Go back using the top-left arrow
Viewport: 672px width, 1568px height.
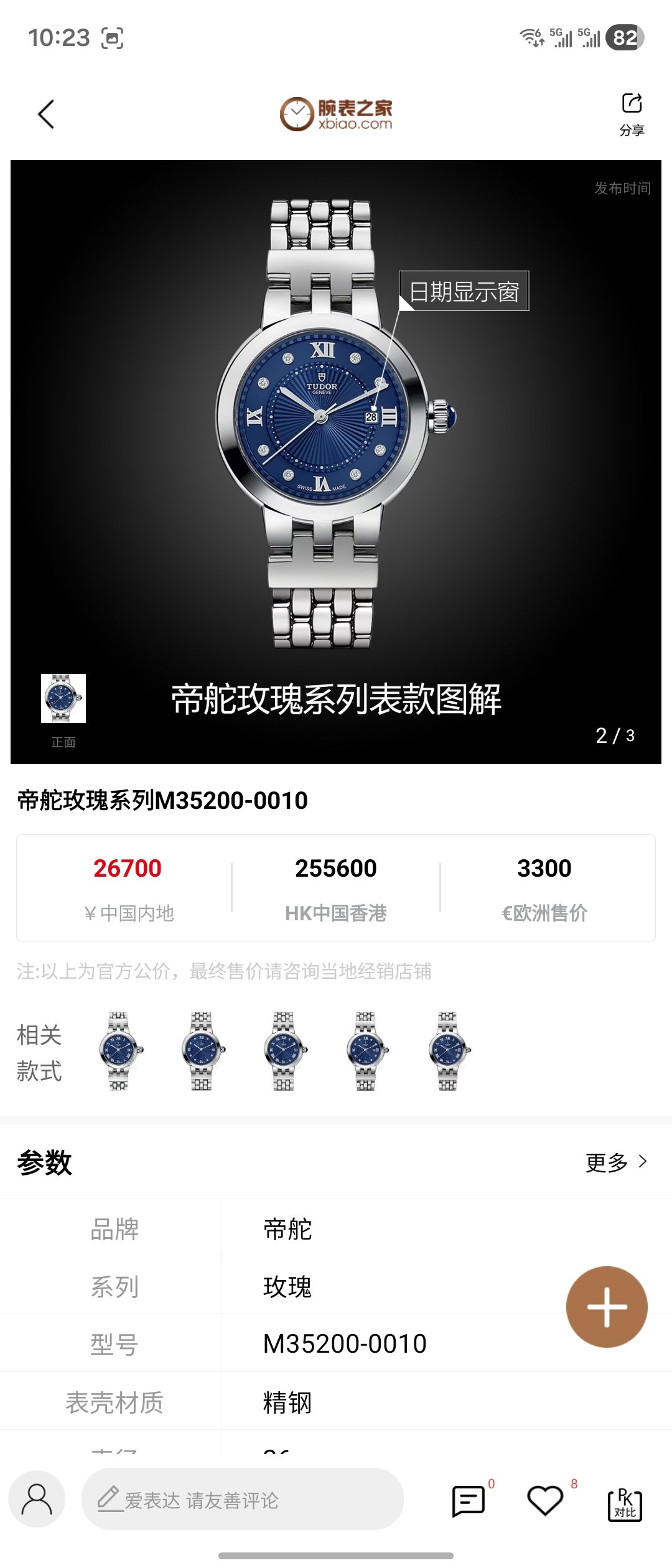[x=46, y=114]
